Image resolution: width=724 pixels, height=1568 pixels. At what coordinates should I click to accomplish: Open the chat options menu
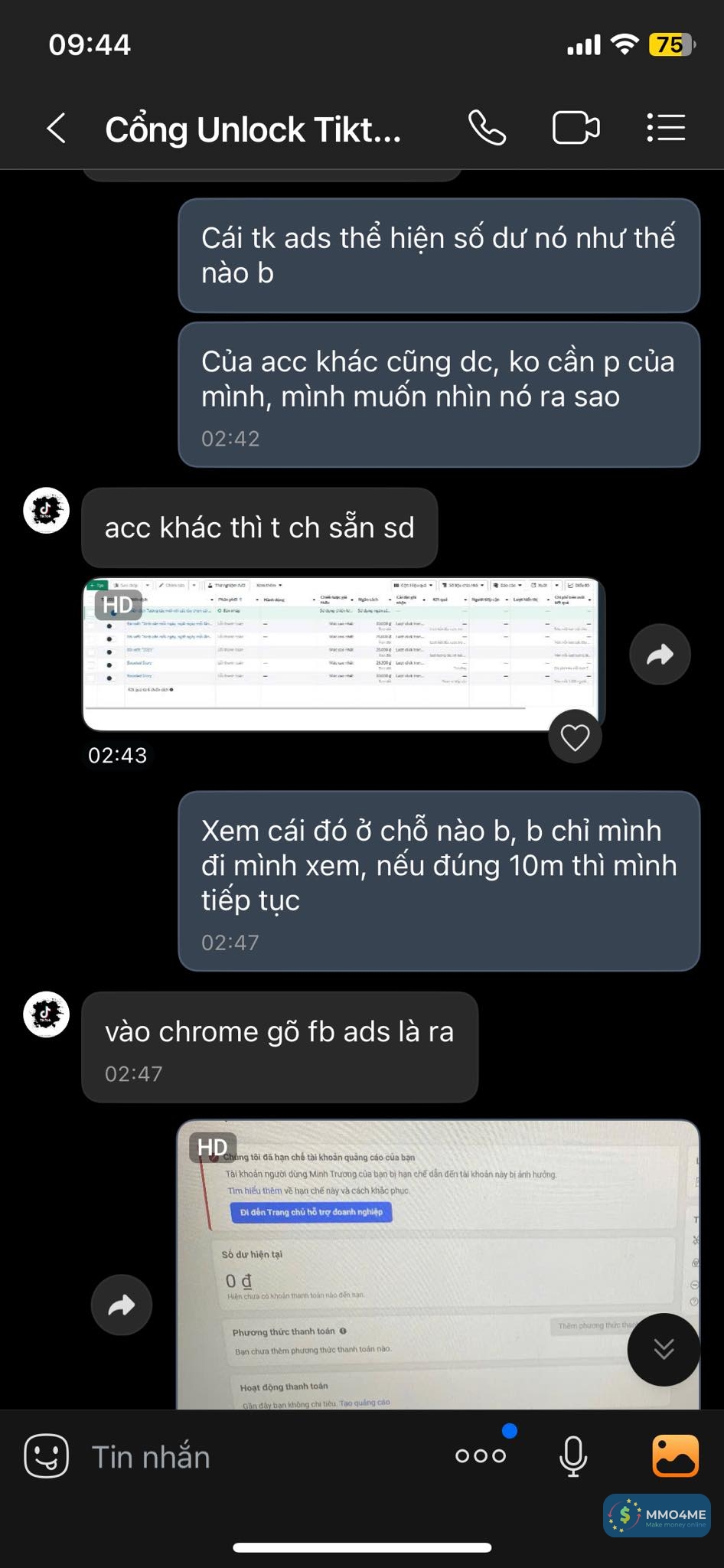665,128
